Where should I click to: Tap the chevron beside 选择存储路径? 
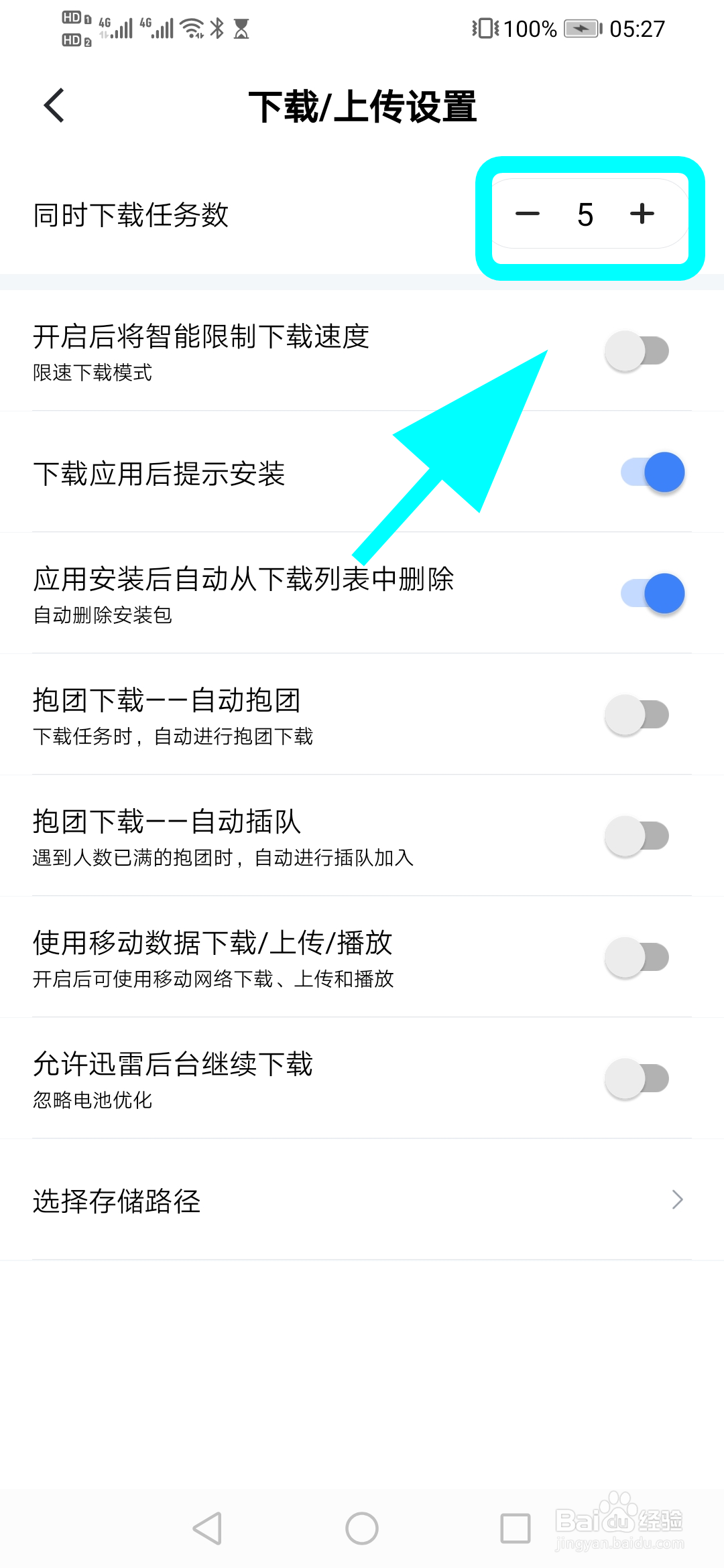tap(678, 1199)
